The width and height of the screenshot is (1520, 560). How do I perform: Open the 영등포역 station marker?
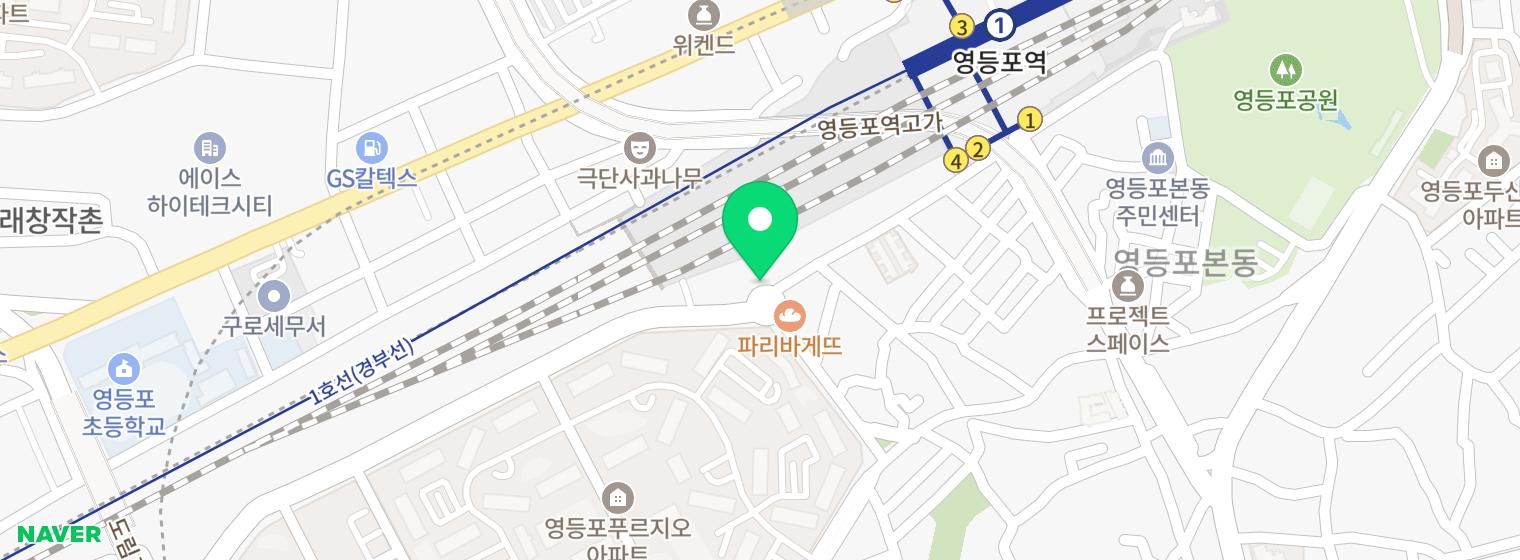tap(999, 25)
